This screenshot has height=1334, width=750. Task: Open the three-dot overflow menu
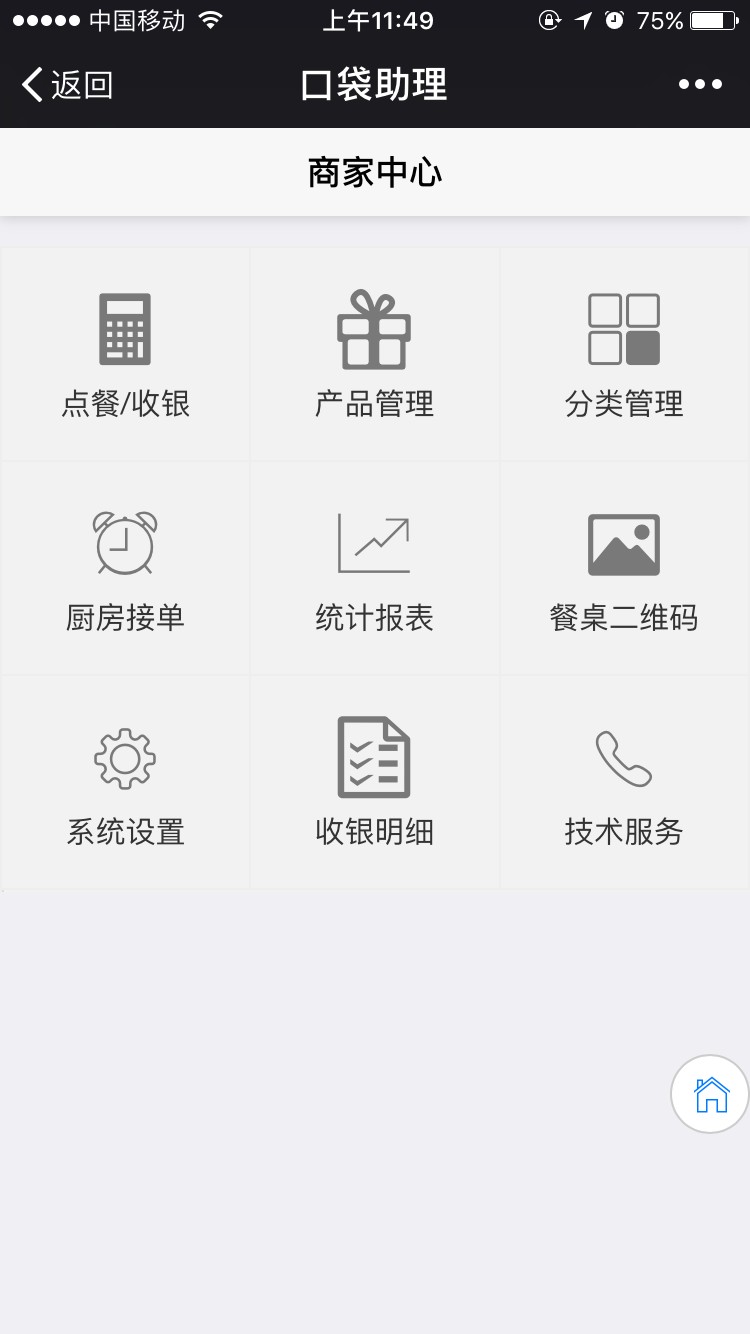click(700, 85)
